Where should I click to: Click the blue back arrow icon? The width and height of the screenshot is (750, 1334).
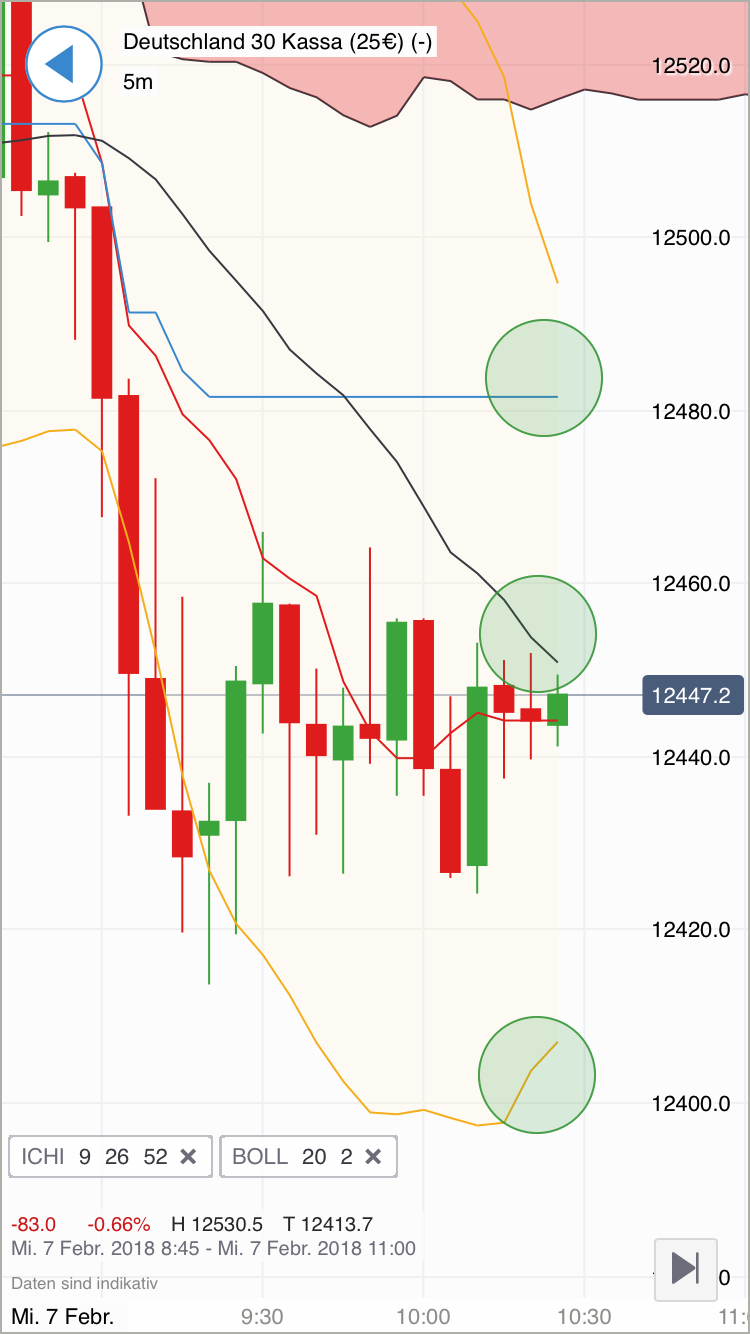tap(63, 64)
